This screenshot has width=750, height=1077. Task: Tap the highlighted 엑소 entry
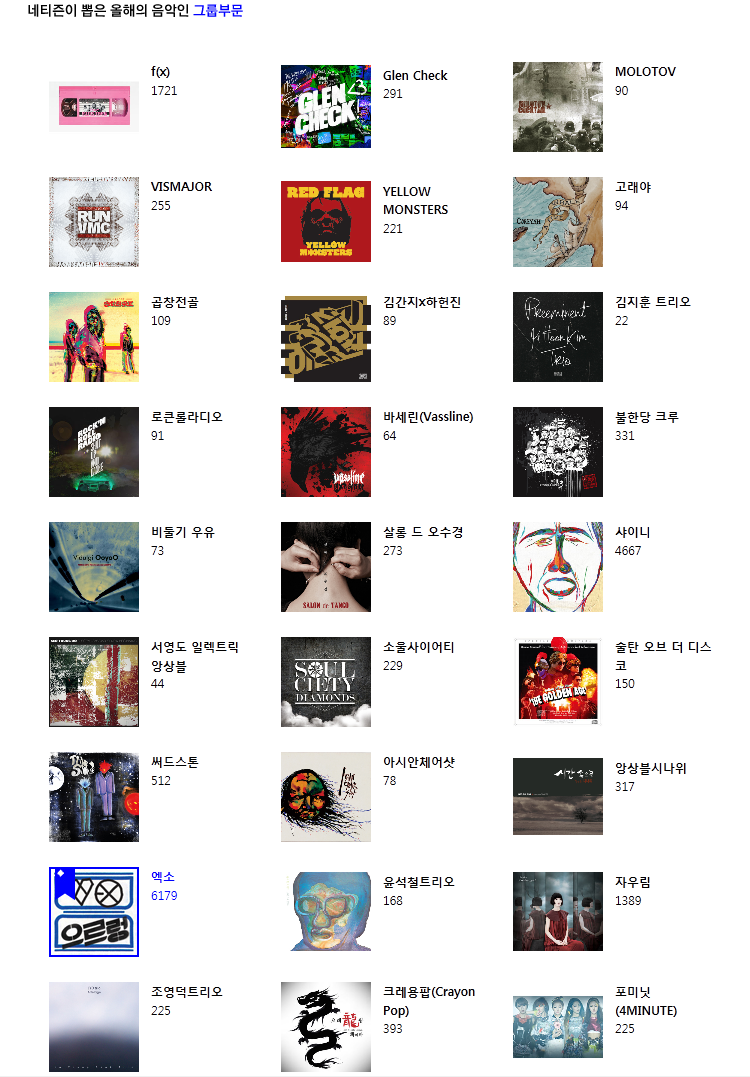(94, 912)
